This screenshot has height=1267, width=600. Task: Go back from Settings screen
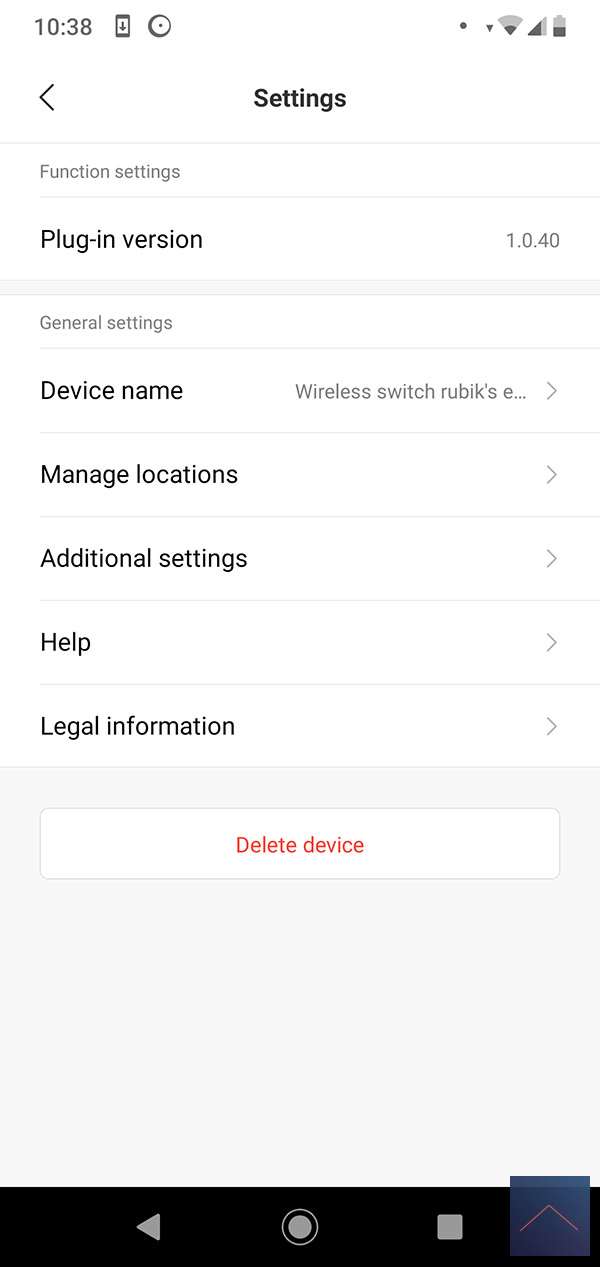click(47, 97)
